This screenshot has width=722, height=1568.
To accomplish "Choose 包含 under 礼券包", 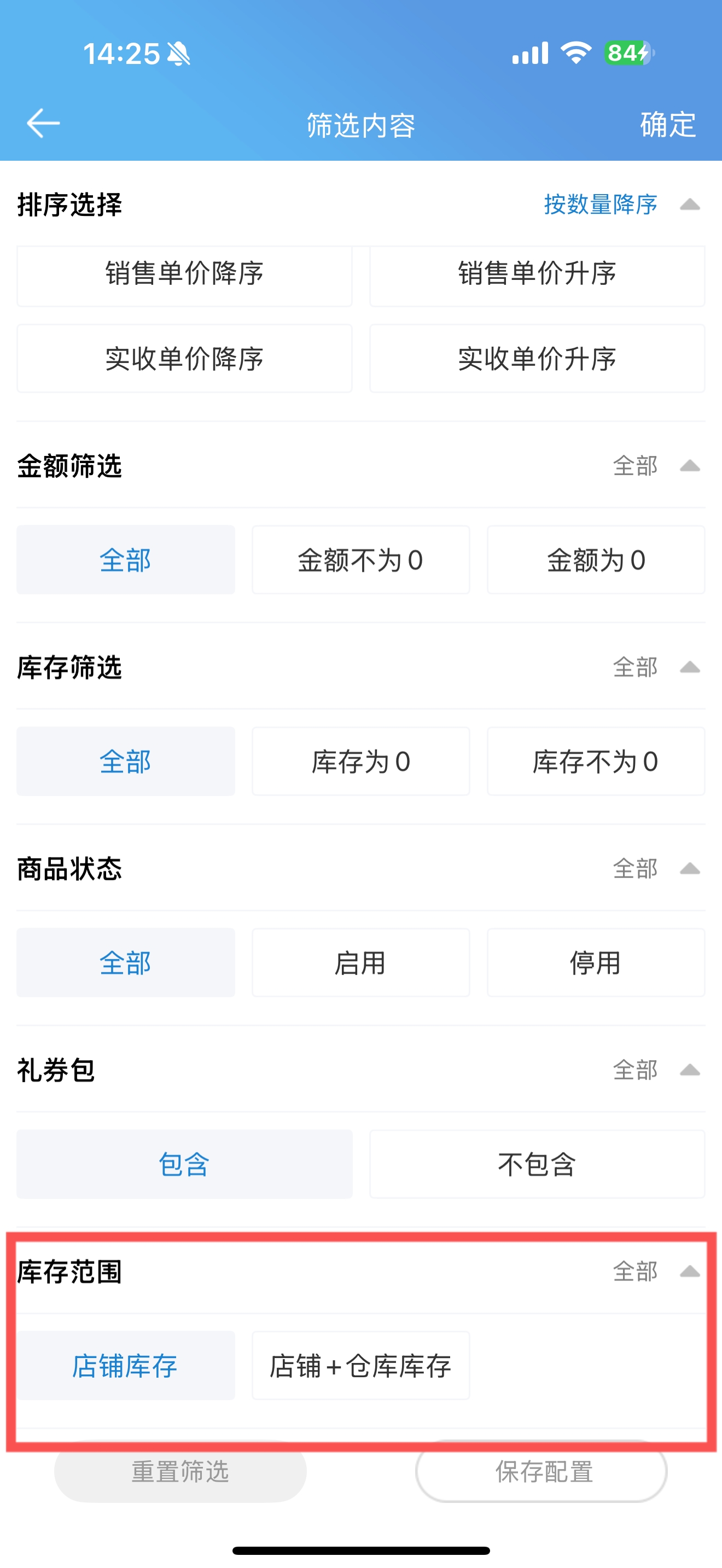I will [184, 1165].
